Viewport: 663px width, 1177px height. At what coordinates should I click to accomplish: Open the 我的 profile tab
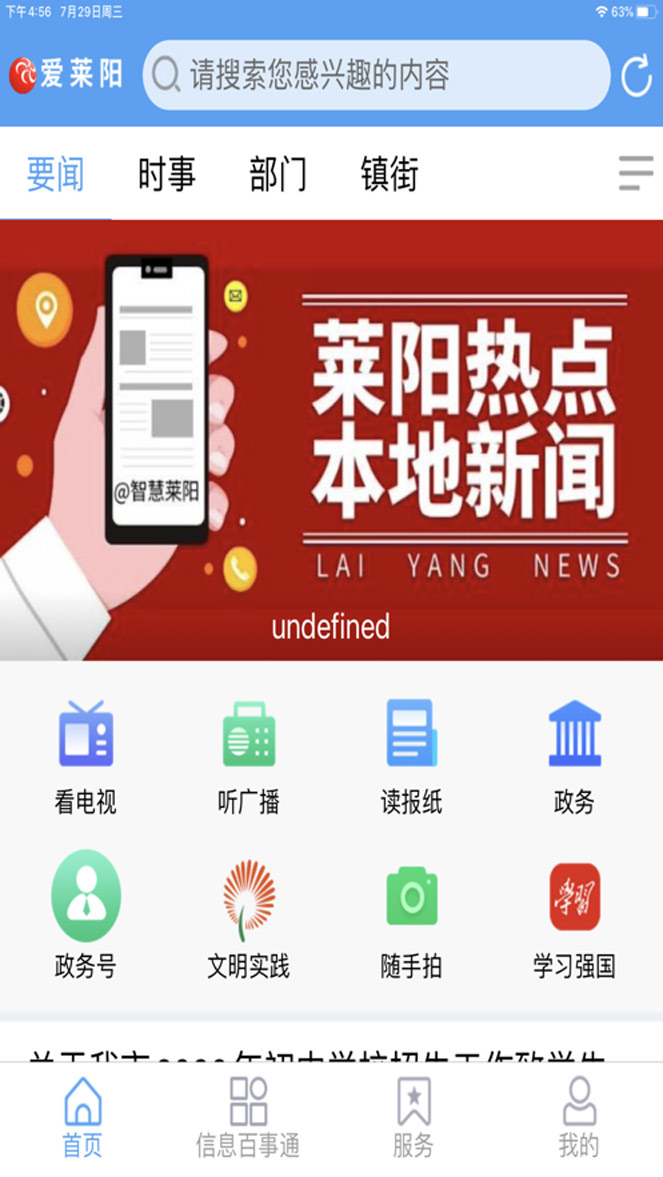(579, 1117)
